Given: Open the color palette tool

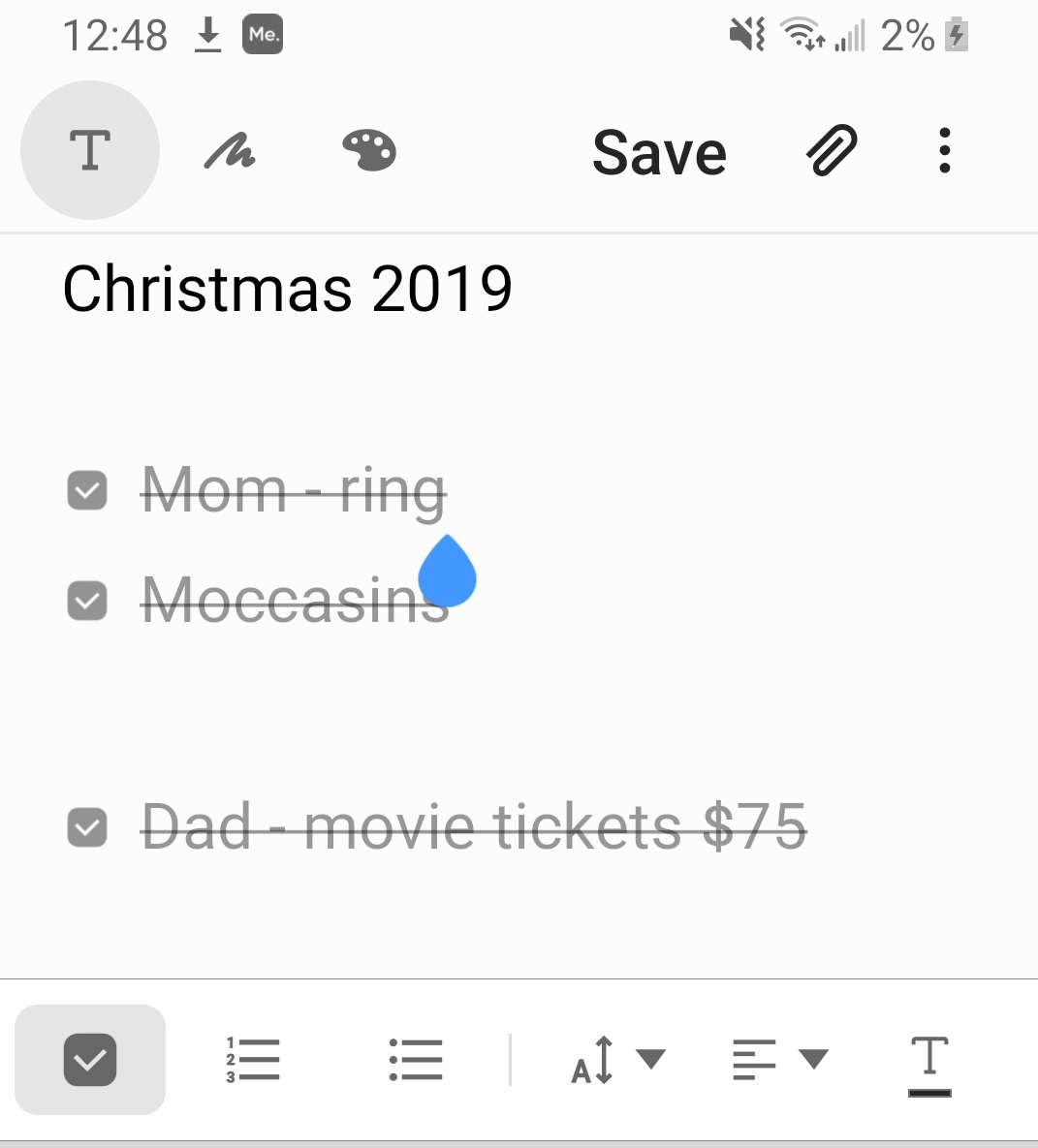Looking at the screenshot, I should (x=369, y=150).
